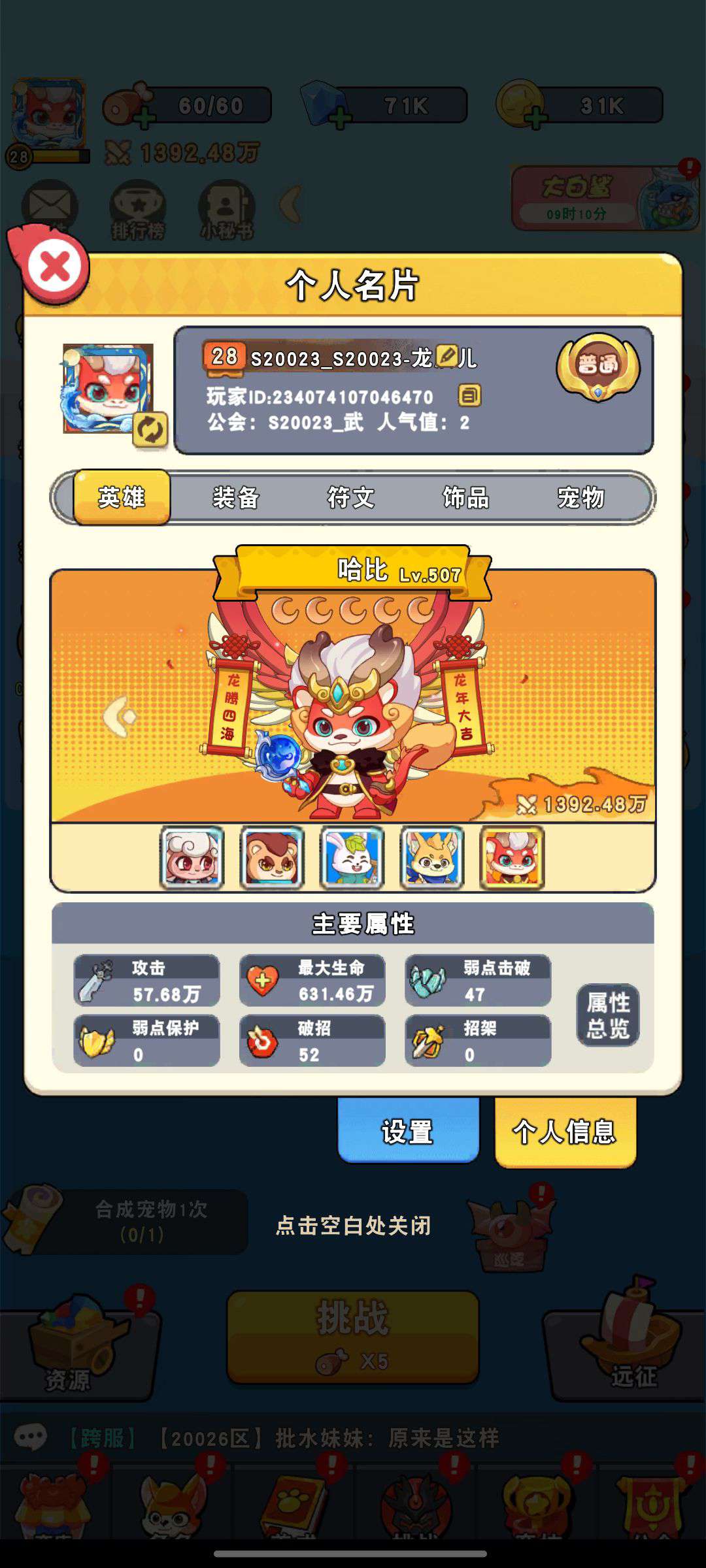Select the red dragon hero thumbnail
This screenshot has height=1568, width=706.
(512, 858)
